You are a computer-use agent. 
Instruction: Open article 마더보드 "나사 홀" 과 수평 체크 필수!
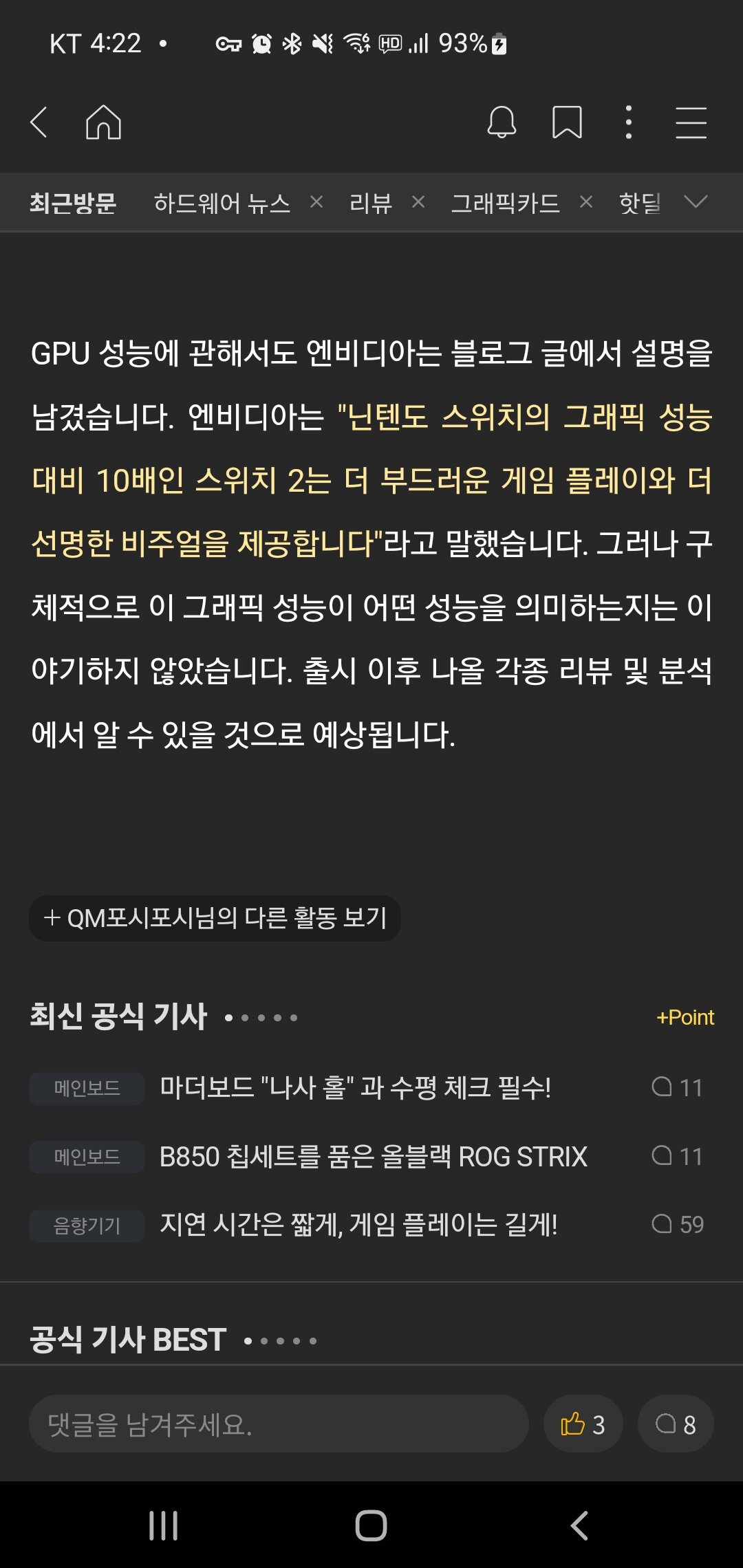(x=355, y=1088)
